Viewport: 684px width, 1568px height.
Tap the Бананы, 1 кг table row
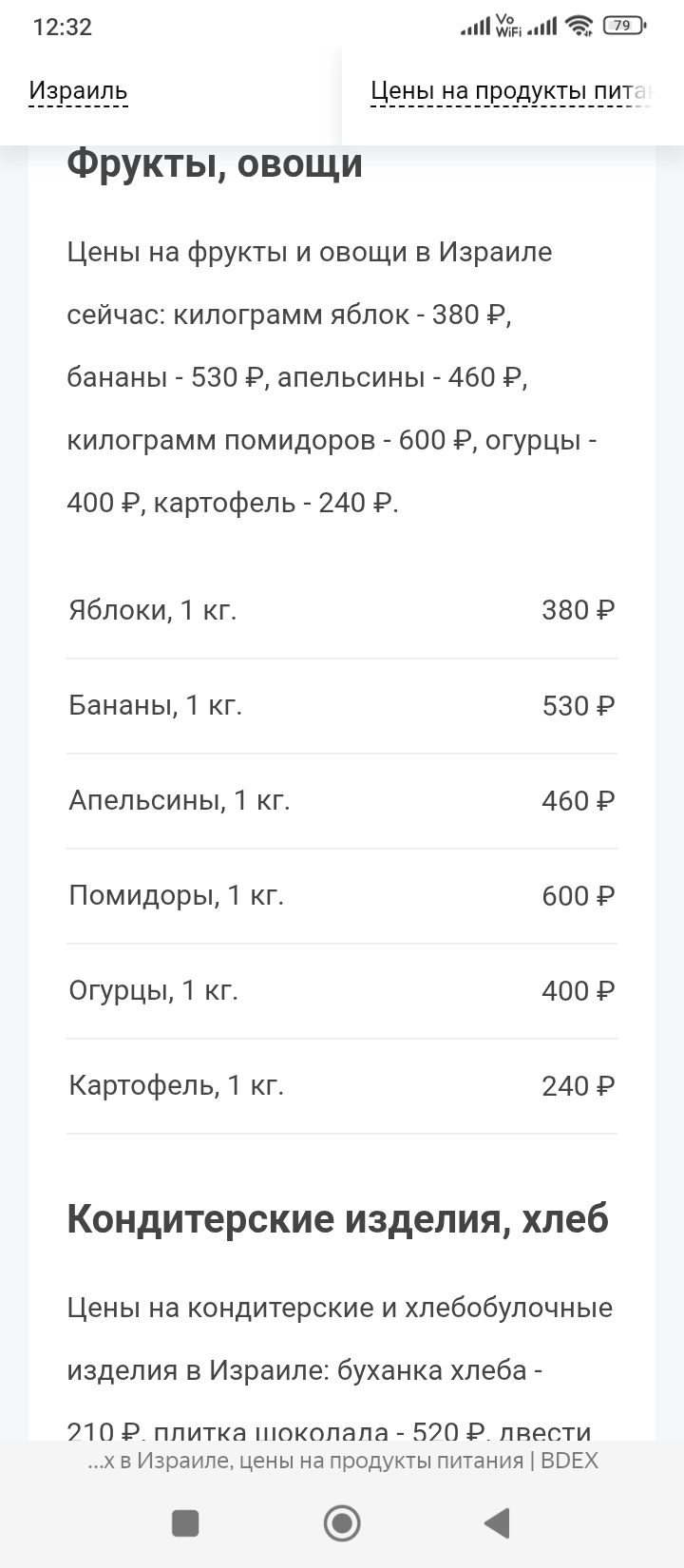click(342, 705)
